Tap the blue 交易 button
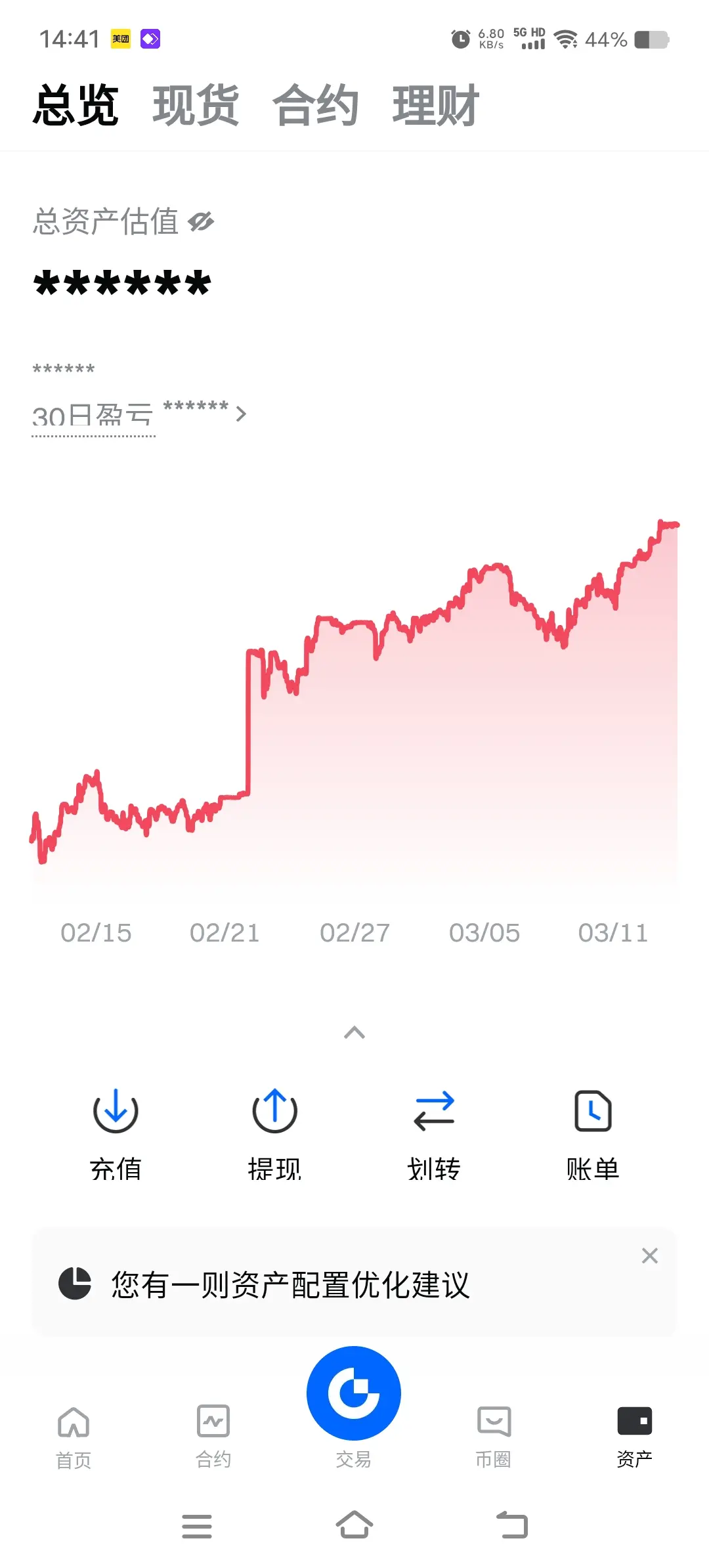The image size is (709, 1568). coord(354,1394)
